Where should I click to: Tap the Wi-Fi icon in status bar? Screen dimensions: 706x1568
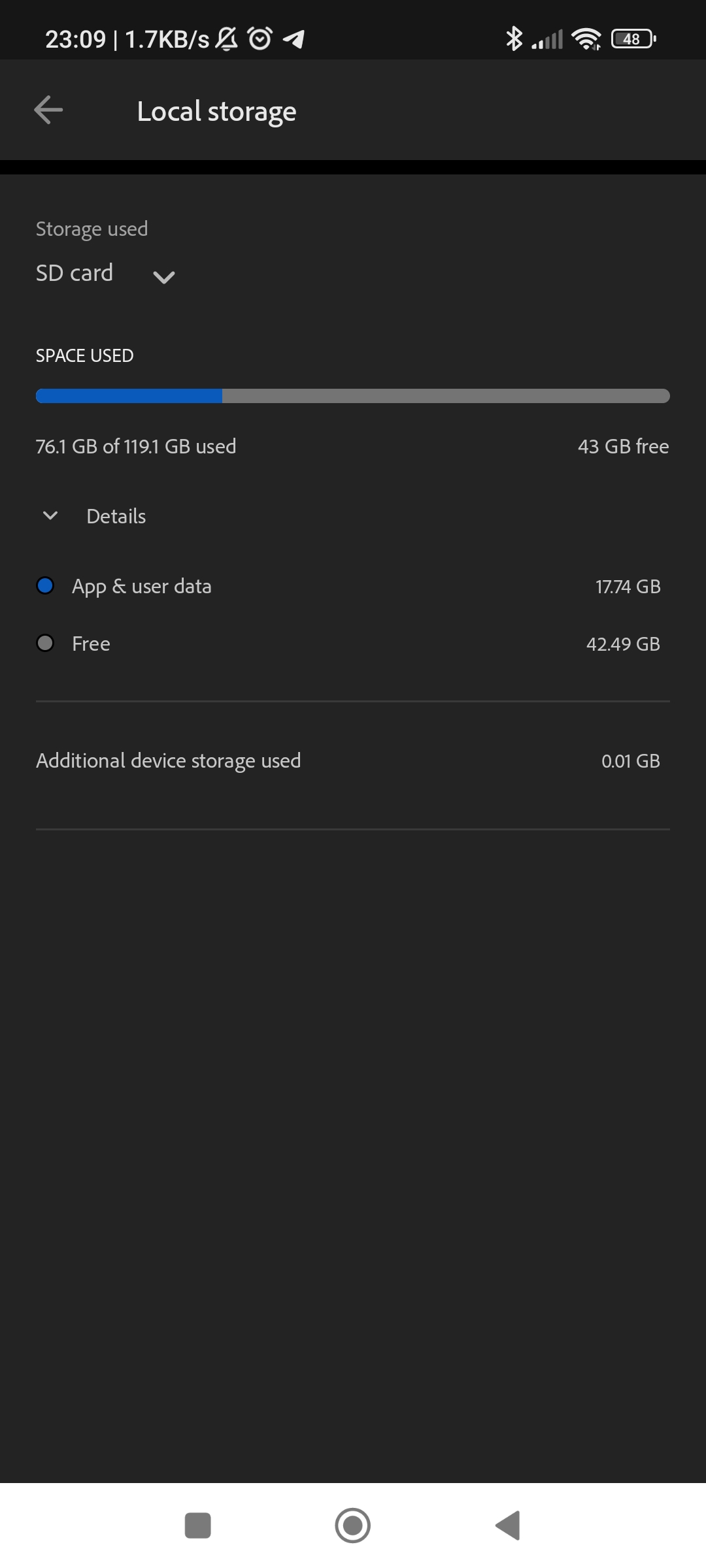pyautogui.click(x=585, y=39)
